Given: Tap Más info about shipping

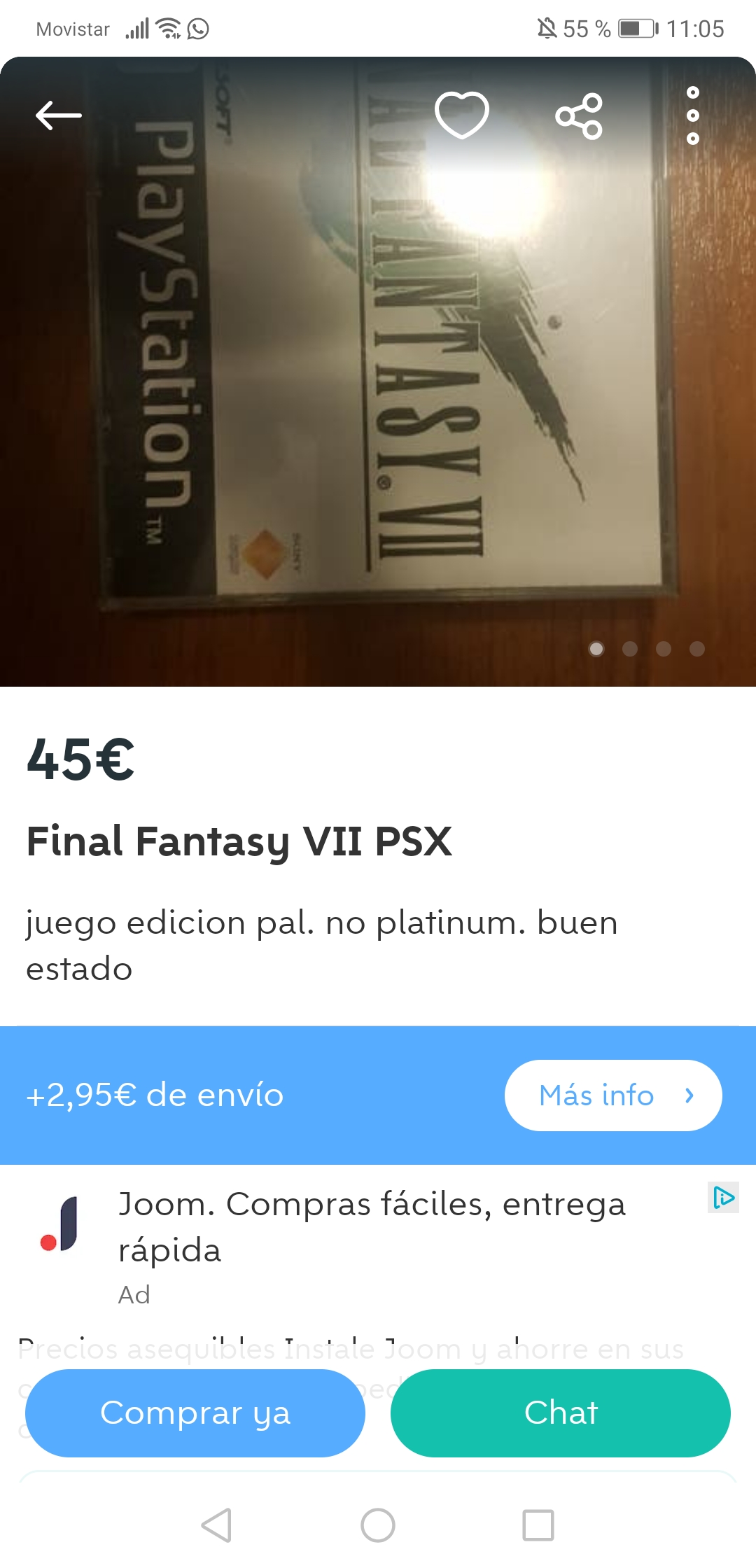Looking at the screenshot, I should point(613,1095).
